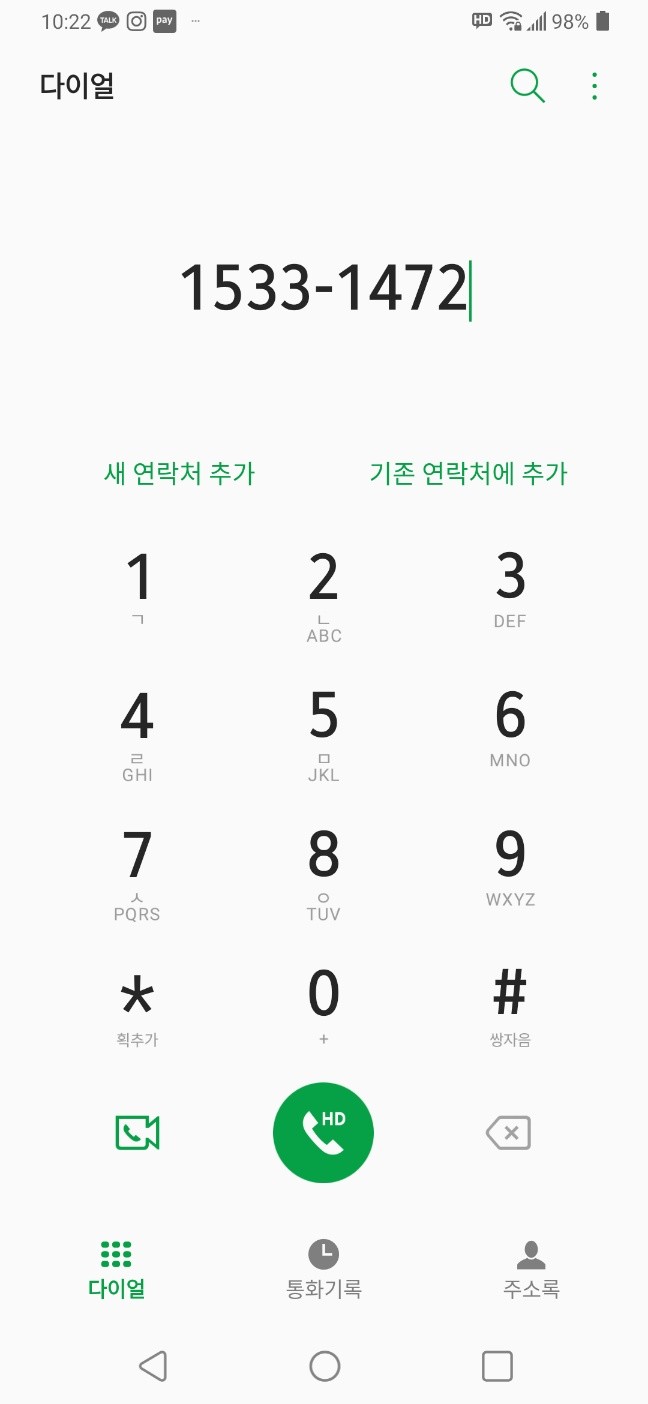
Task: Open the three-dot overflow menu
Action: point(594,86)
